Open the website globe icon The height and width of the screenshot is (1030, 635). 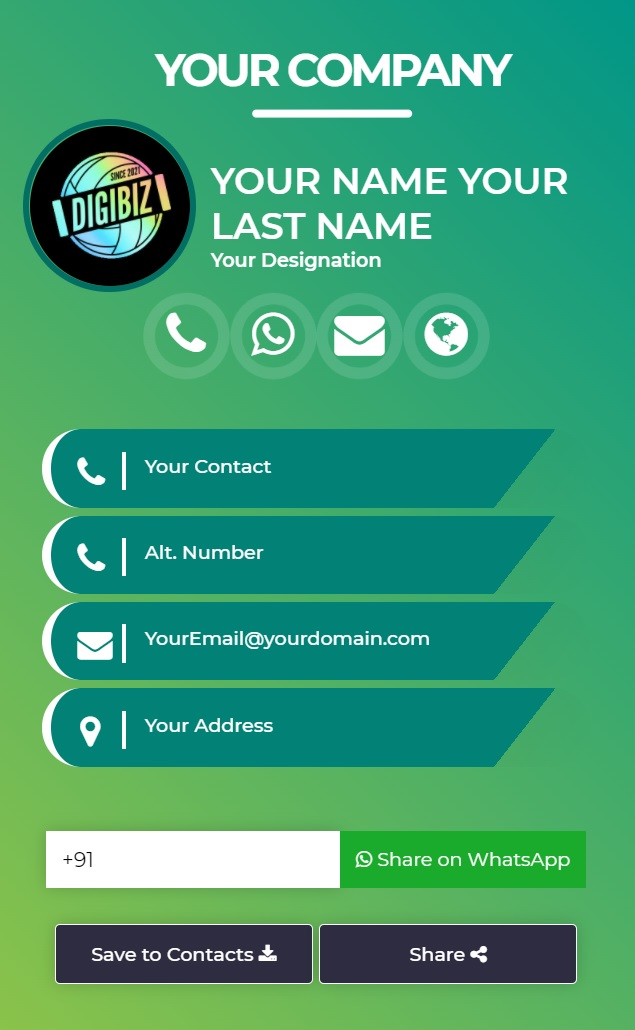click(x=446, y=335)
